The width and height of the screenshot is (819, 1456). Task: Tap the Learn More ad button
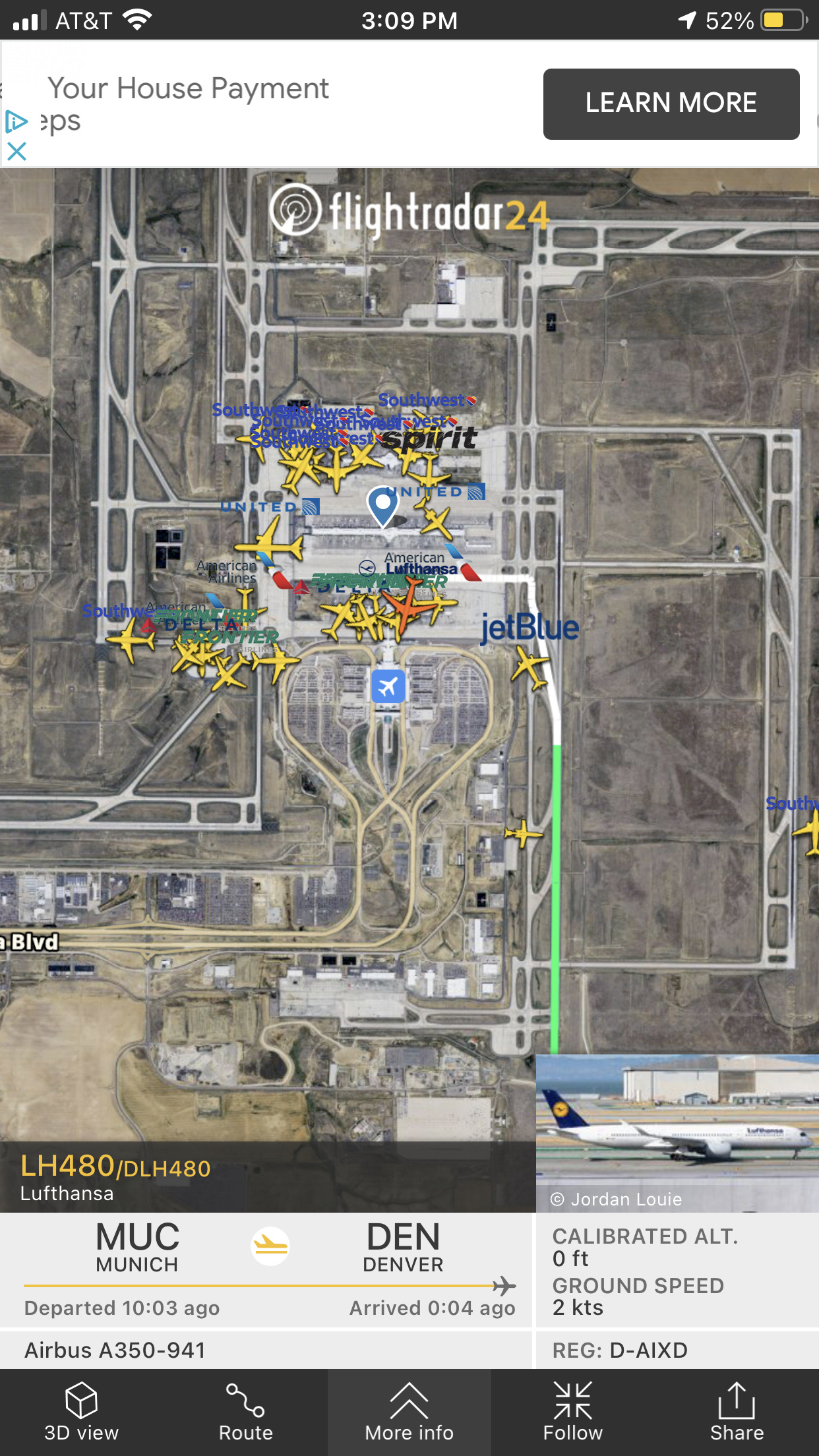pos(671,104)
